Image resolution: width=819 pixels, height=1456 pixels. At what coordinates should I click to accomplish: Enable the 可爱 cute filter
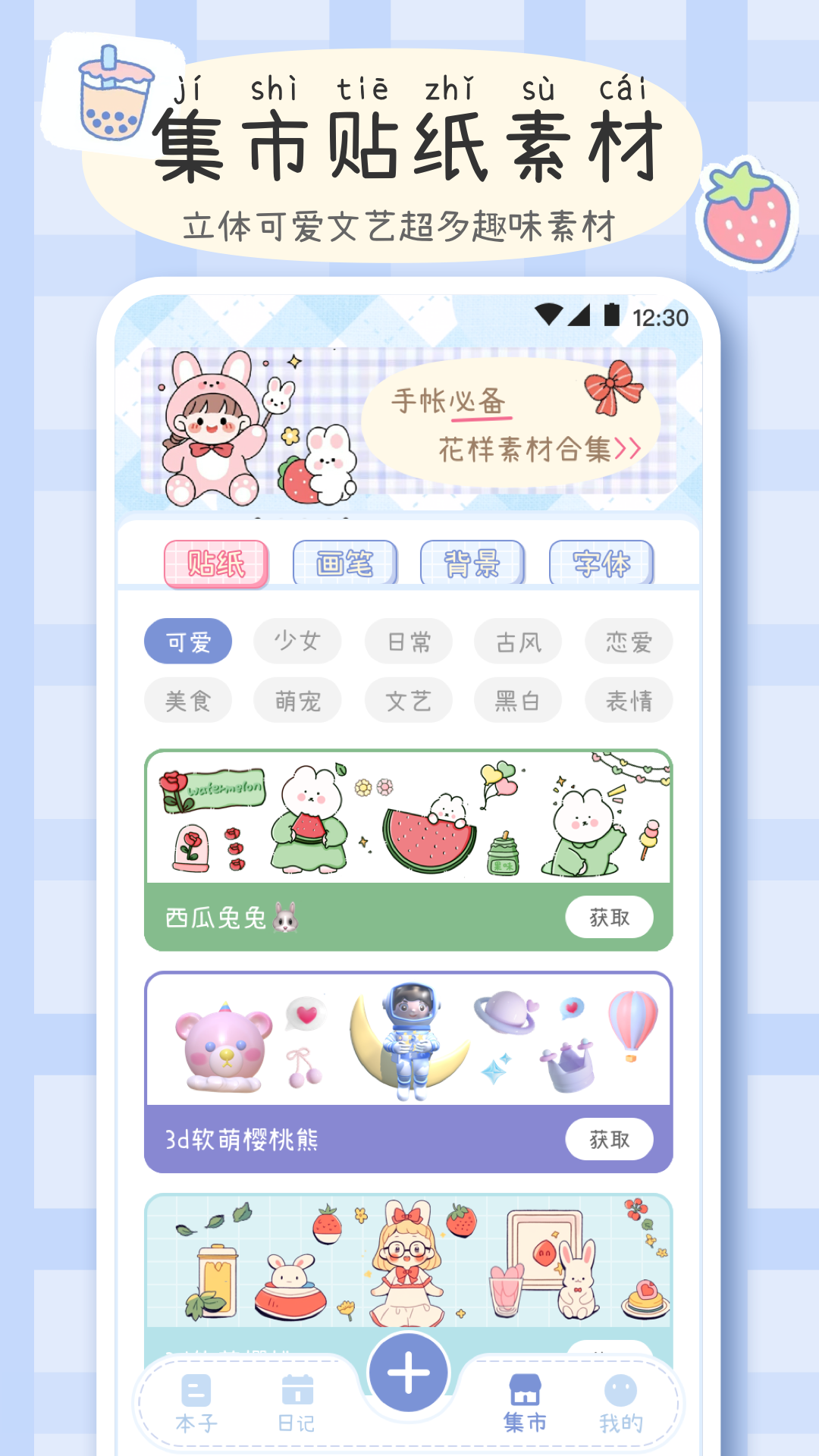click(x=188, y=641)
